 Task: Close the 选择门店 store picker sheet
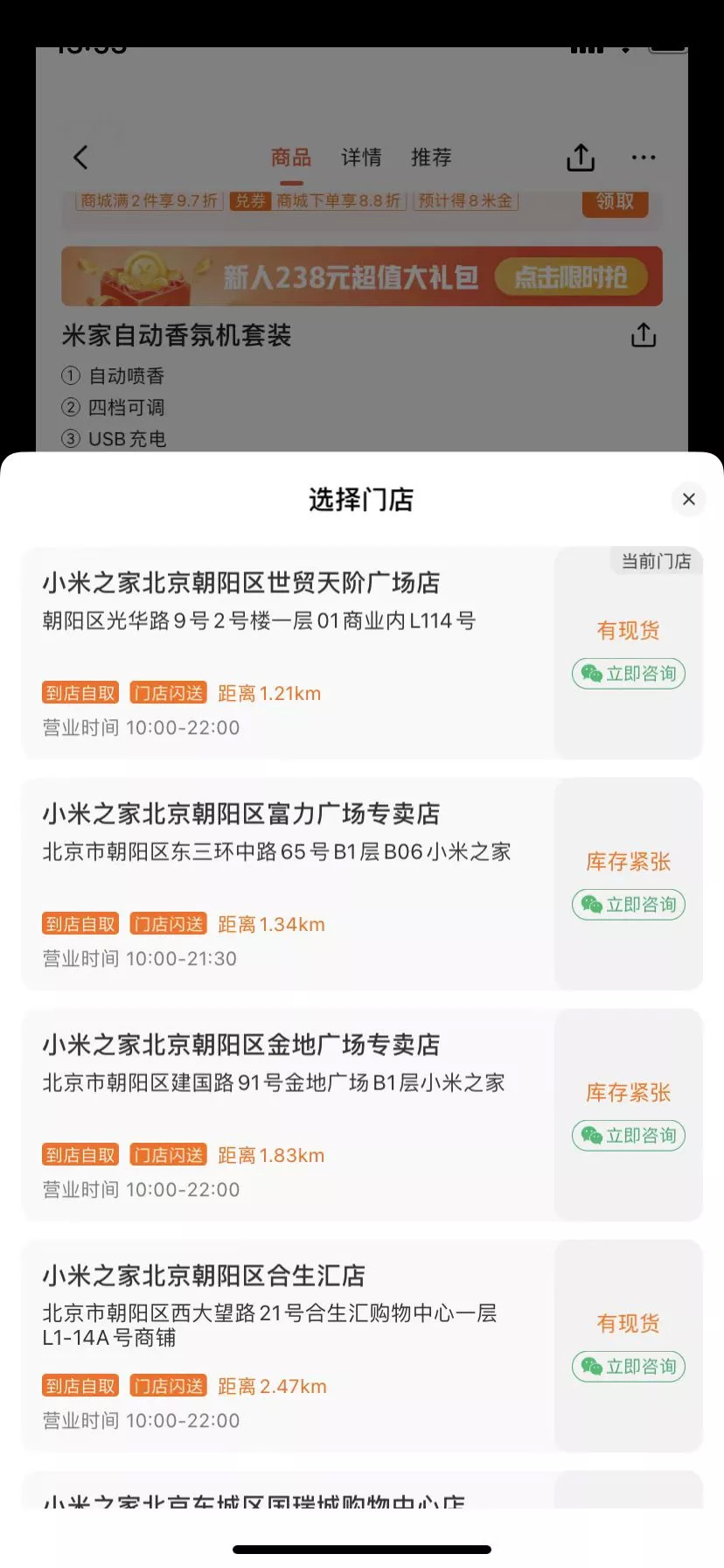(688, 499)
